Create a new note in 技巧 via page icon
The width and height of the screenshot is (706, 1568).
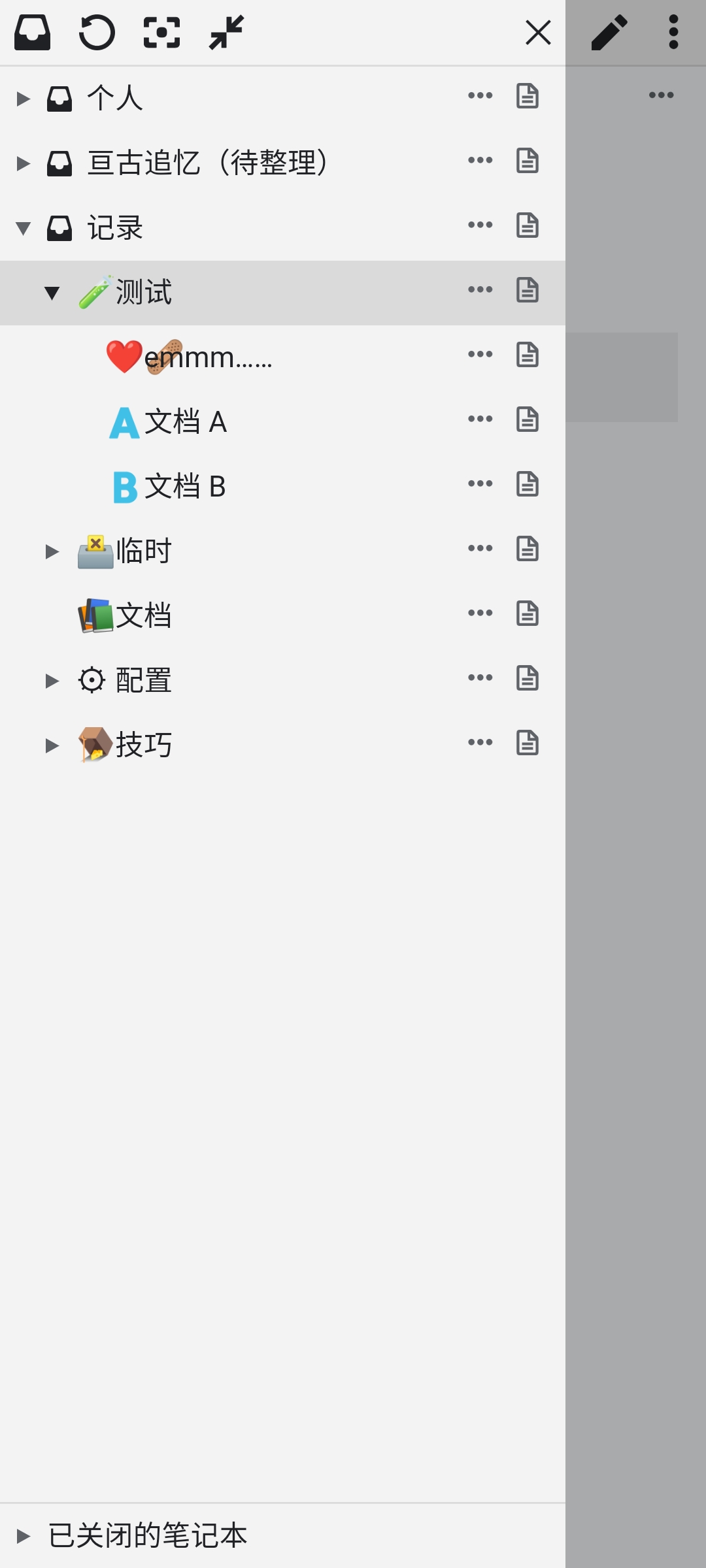tap(527, 742)
